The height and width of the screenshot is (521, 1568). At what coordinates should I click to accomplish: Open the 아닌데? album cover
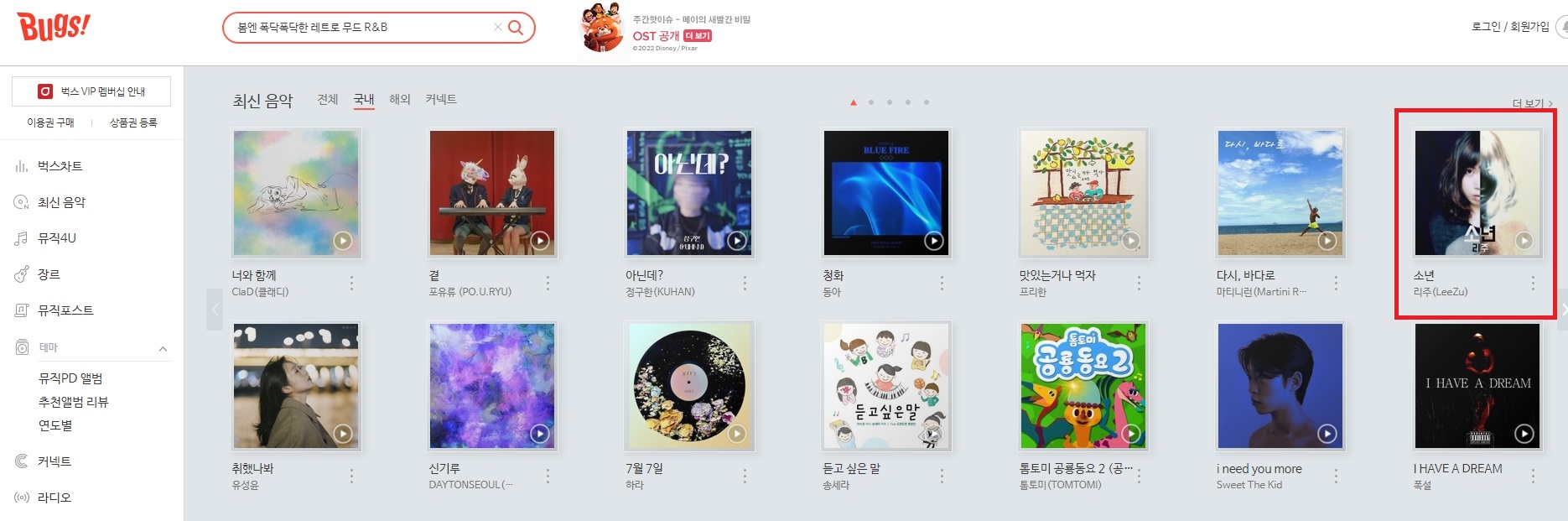click(688, 192)
